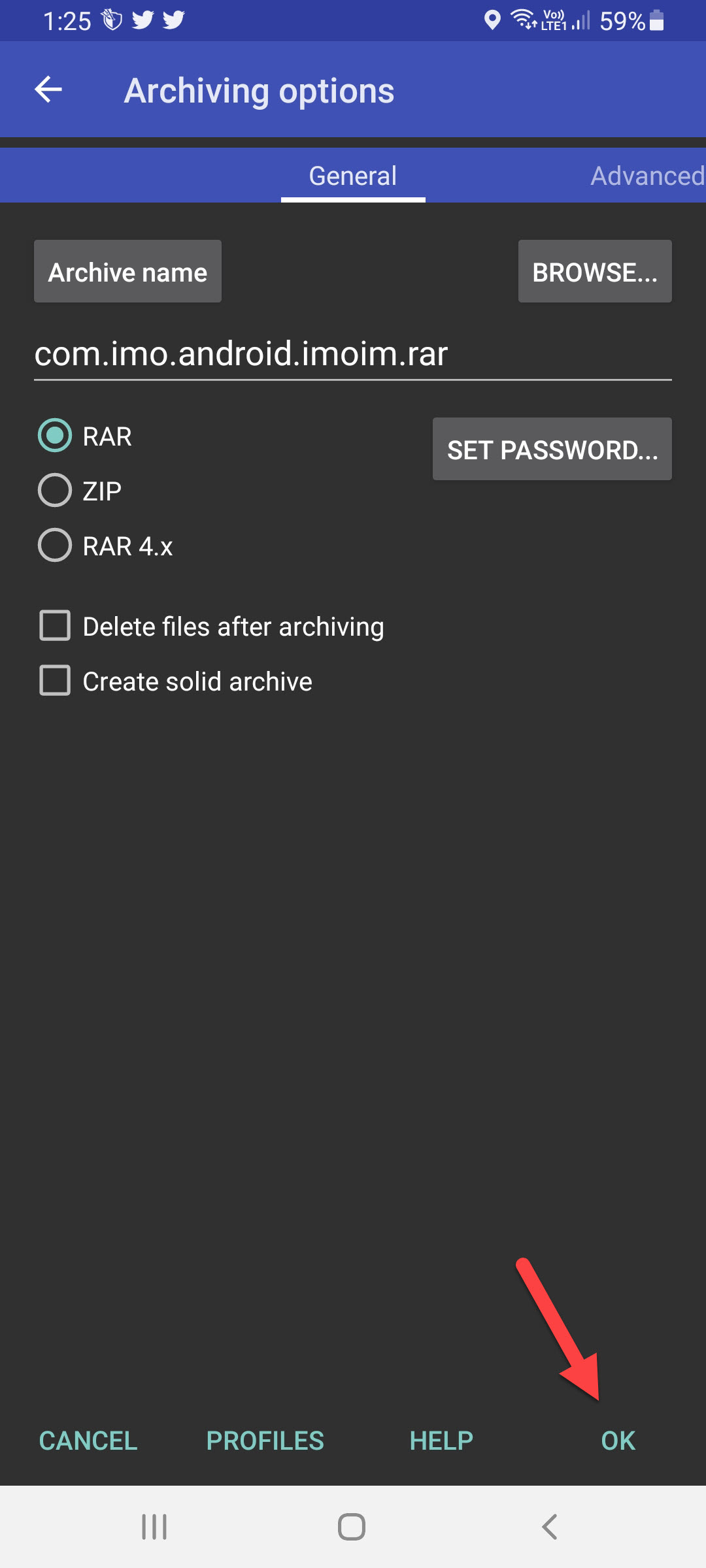Confirm archiving with OK
This screenshot has width=706, height=1568.
pos(618,1441)
